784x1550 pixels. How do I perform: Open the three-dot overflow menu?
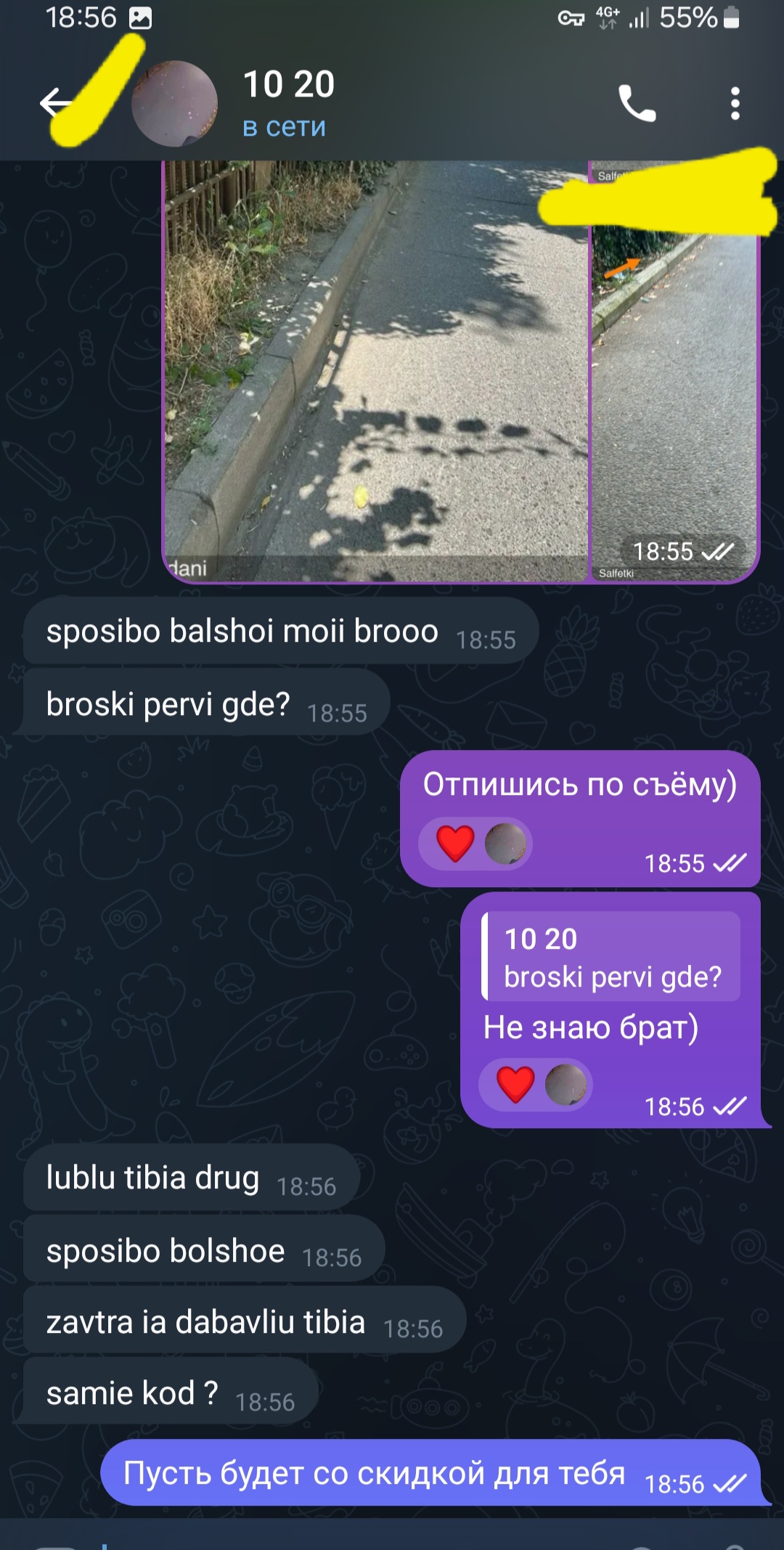(x=735, y=104)
